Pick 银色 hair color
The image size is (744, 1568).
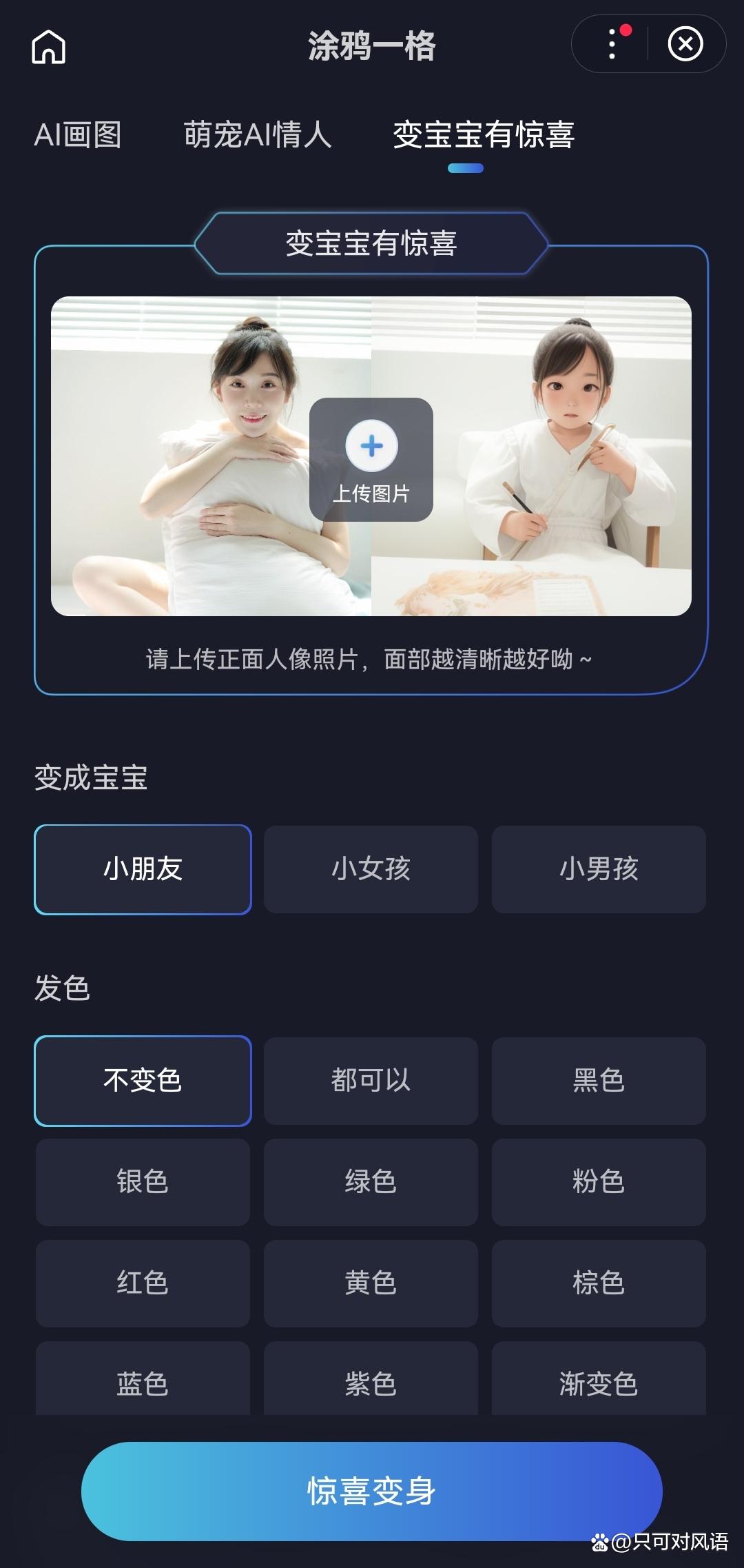click(x=143, y=1181)
